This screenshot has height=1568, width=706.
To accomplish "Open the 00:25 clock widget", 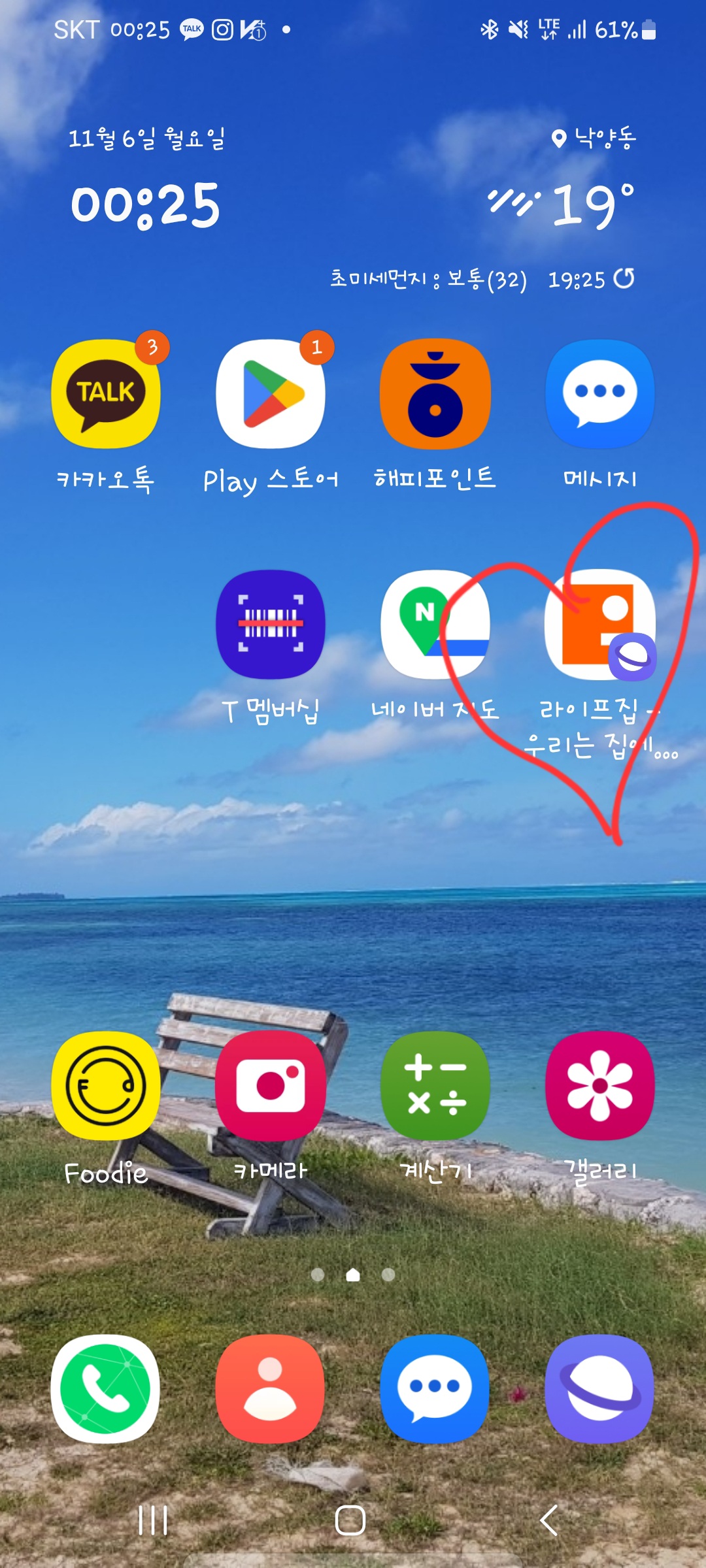I will (x=146, y=205).
